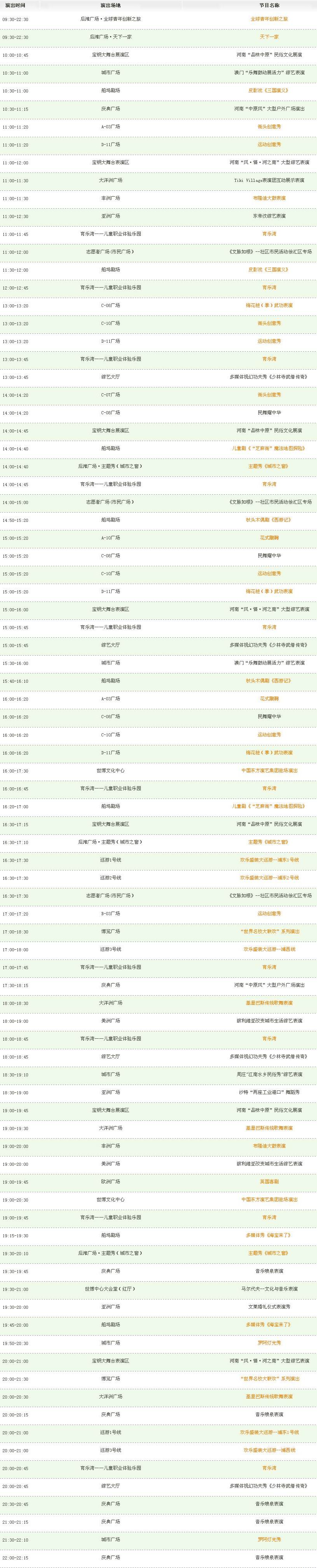Open 罗阿灯光秀 at 19:50-20:30
Image resolution: width=317 pixels, height=1568 pixels.
pos(269,1342)
